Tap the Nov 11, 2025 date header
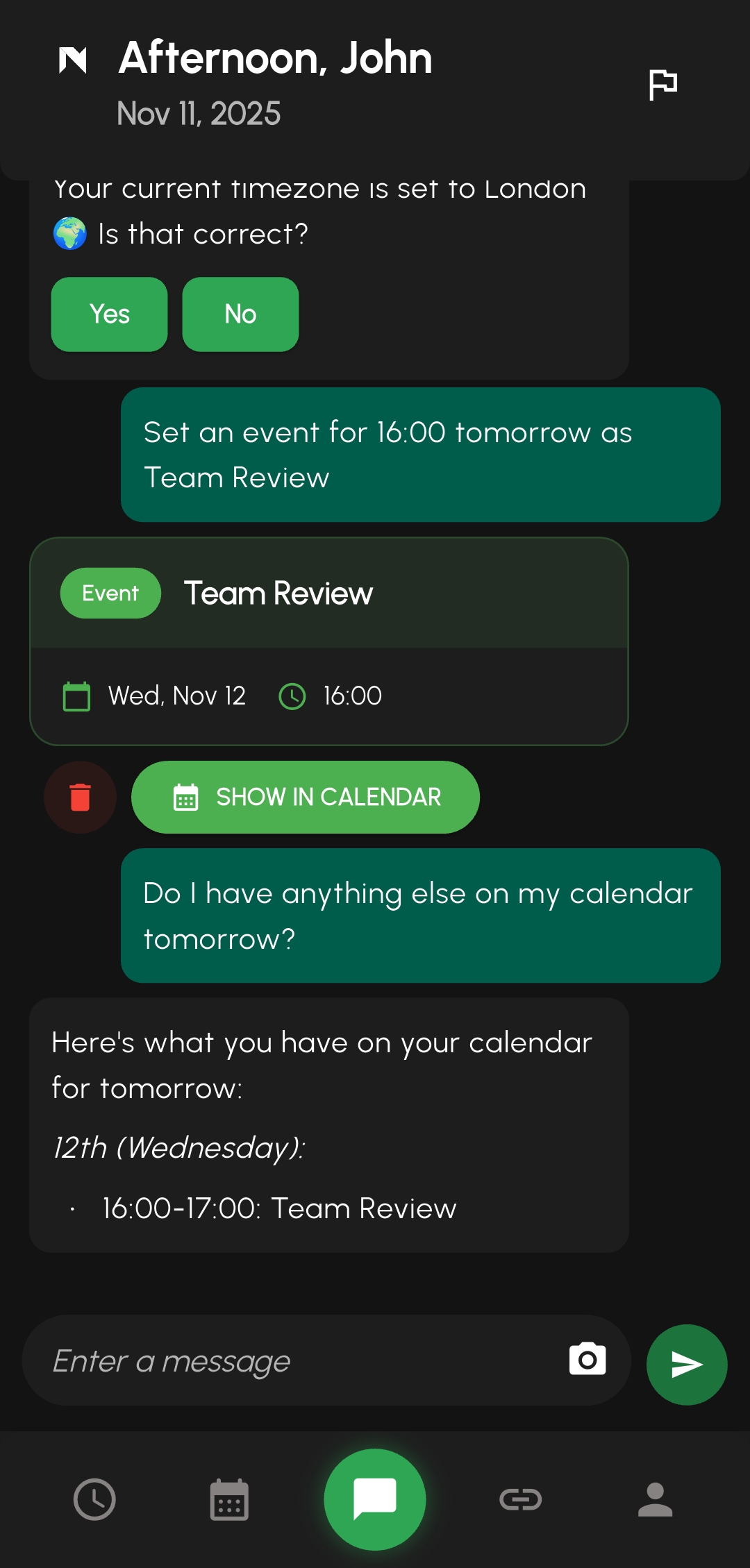This screenshot has height=1568, width=750. 198,112
